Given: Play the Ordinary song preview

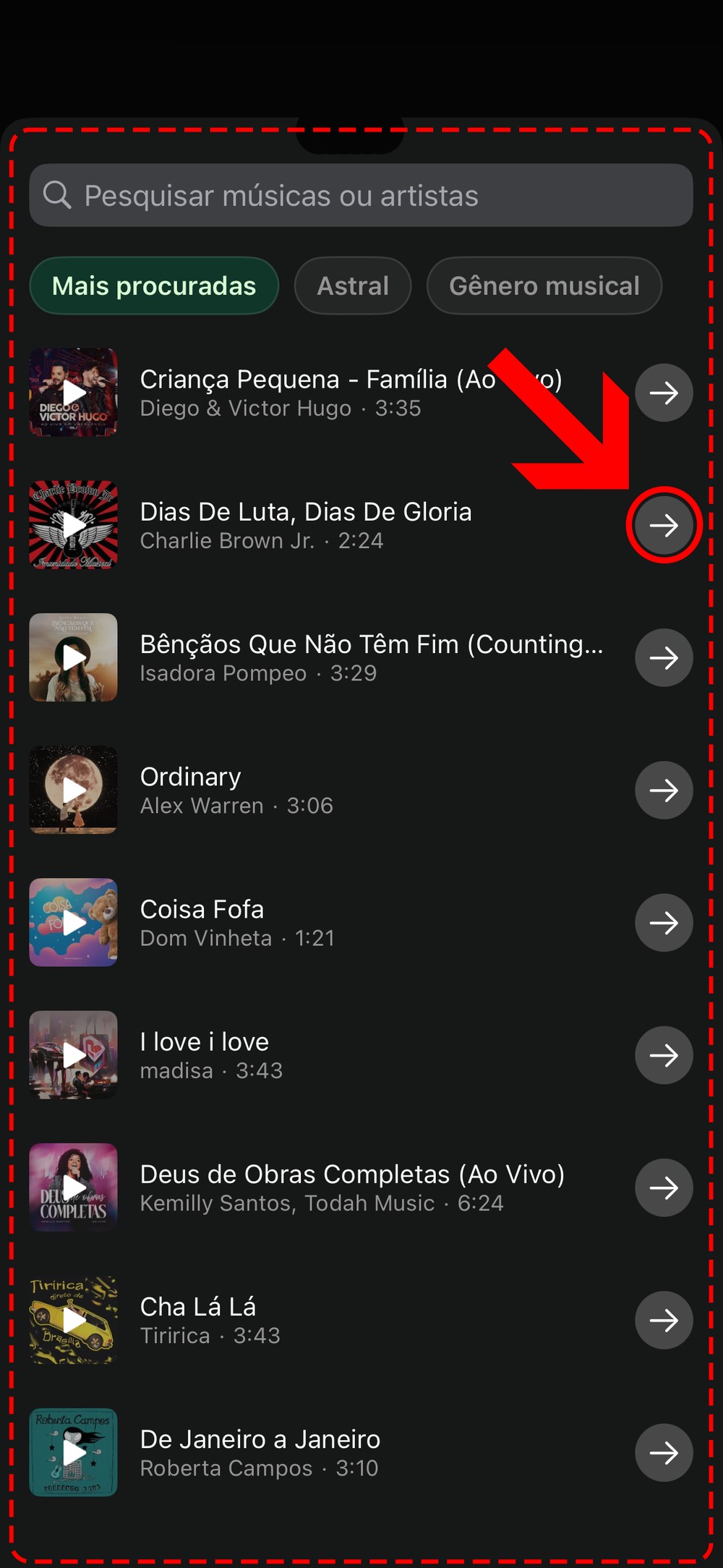Looking at the screenshot, I should 73,790.
